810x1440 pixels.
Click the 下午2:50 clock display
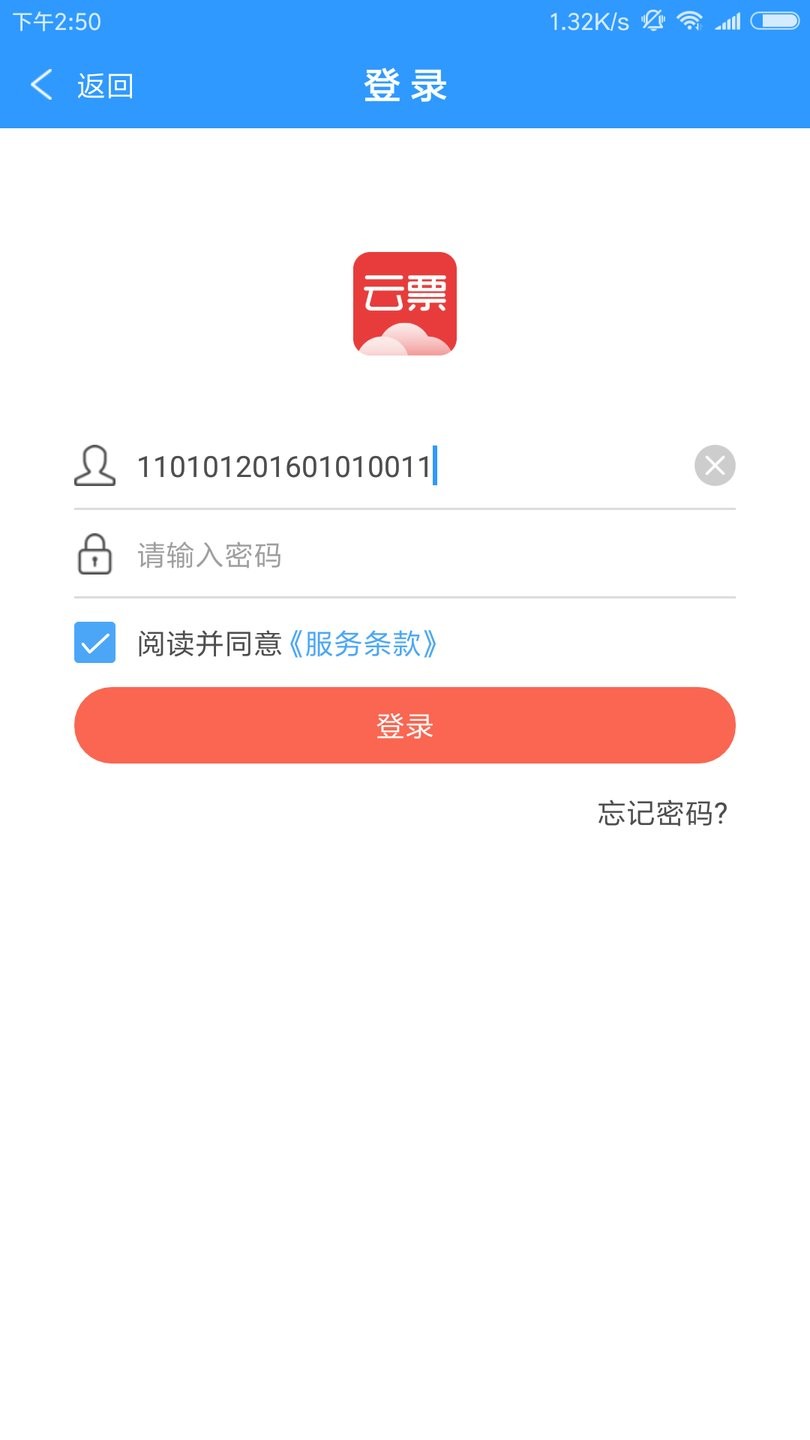pos(57,20)
